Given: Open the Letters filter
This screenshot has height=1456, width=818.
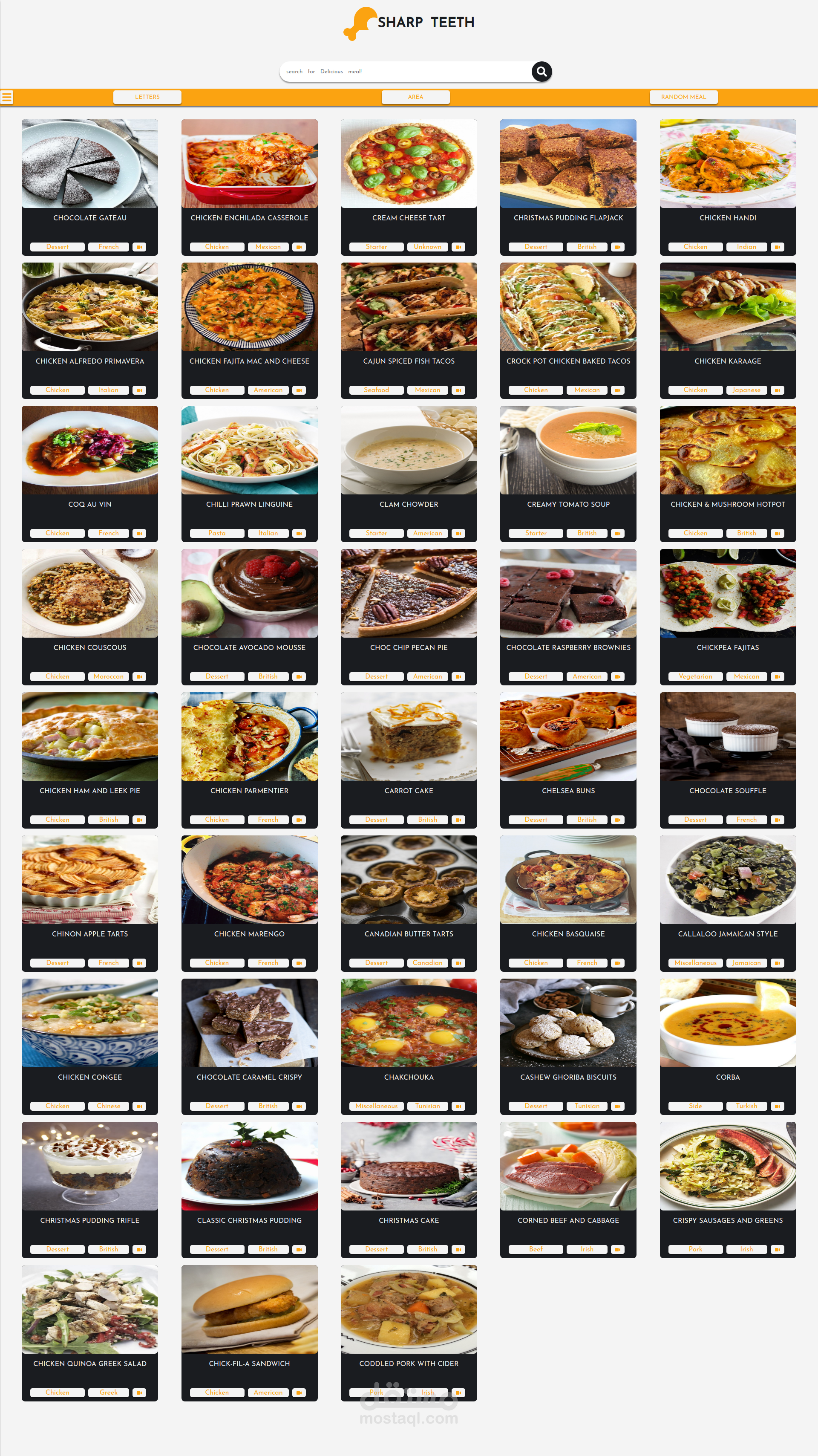Looking at the screenshot, I should [x=147, y=97].
